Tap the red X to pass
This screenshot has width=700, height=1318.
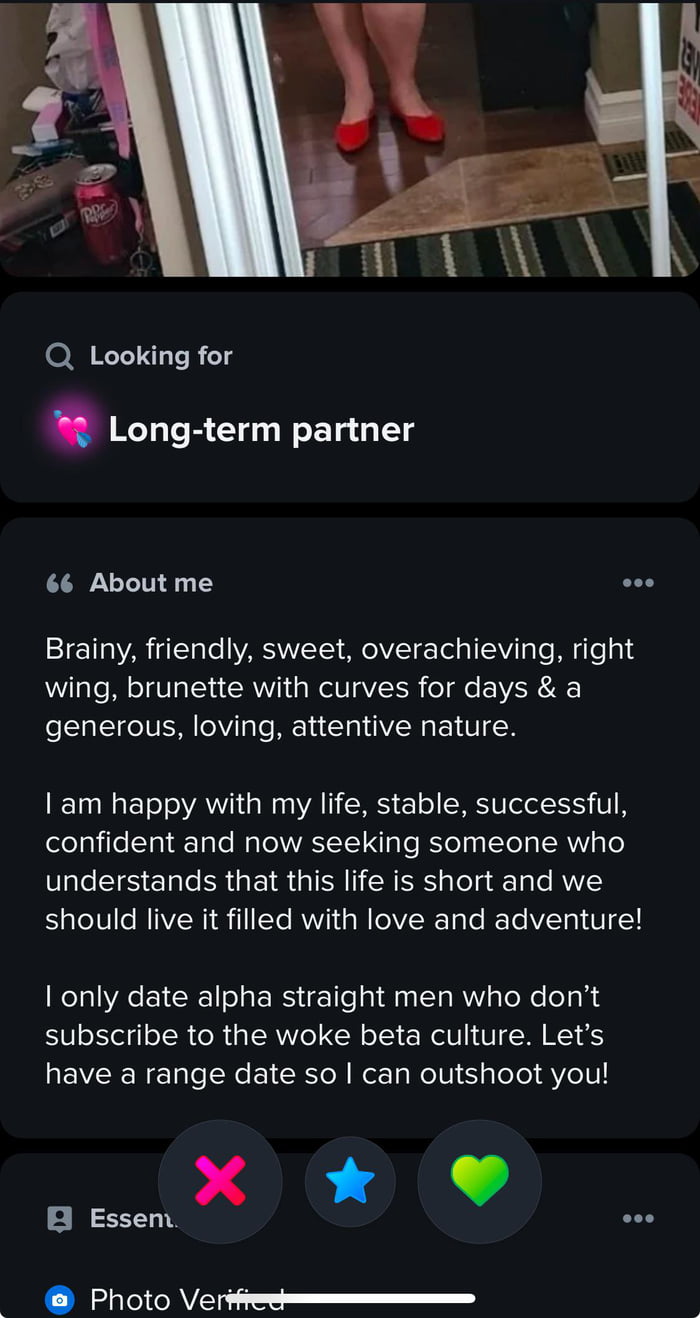(220, 1182)
